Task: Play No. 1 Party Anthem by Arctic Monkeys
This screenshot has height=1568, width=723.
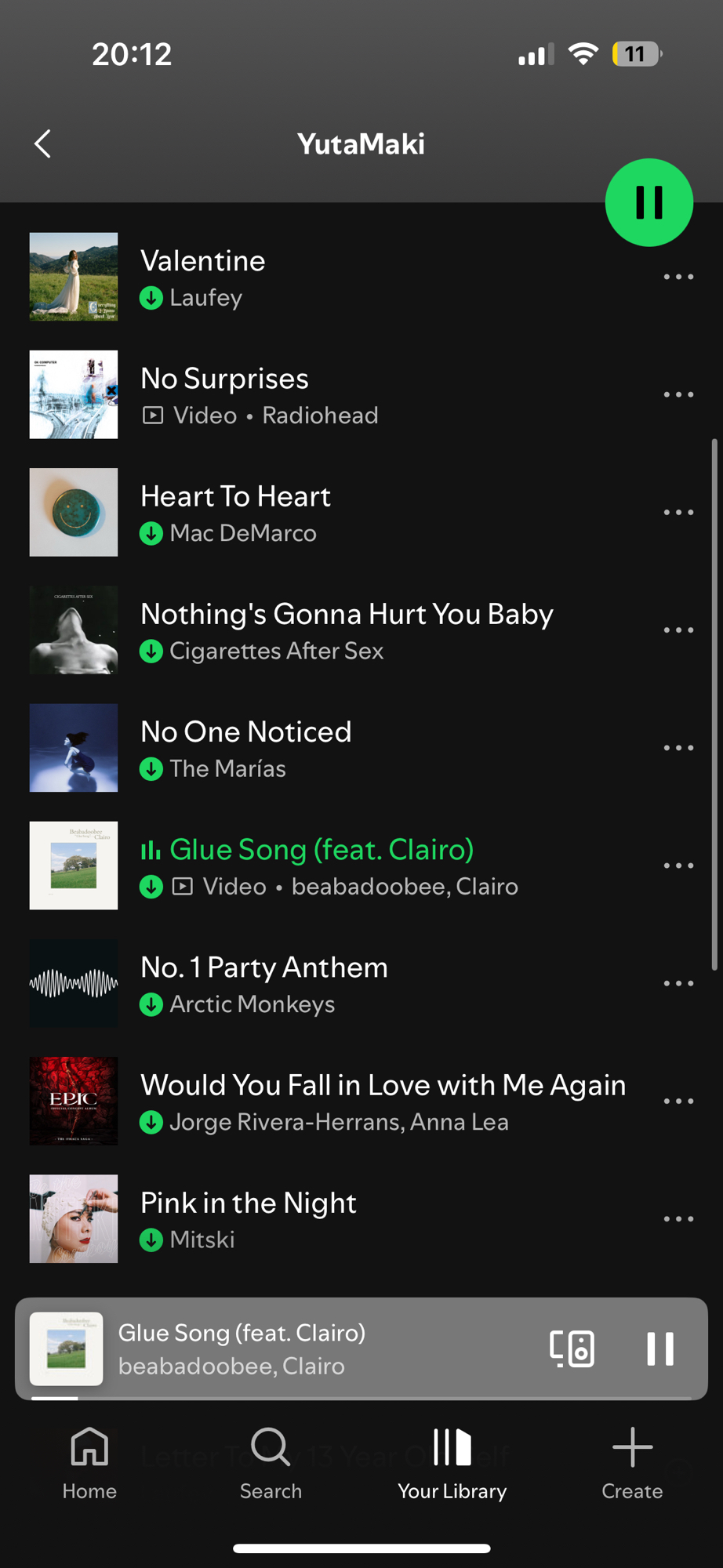Action: pos(314,983)
